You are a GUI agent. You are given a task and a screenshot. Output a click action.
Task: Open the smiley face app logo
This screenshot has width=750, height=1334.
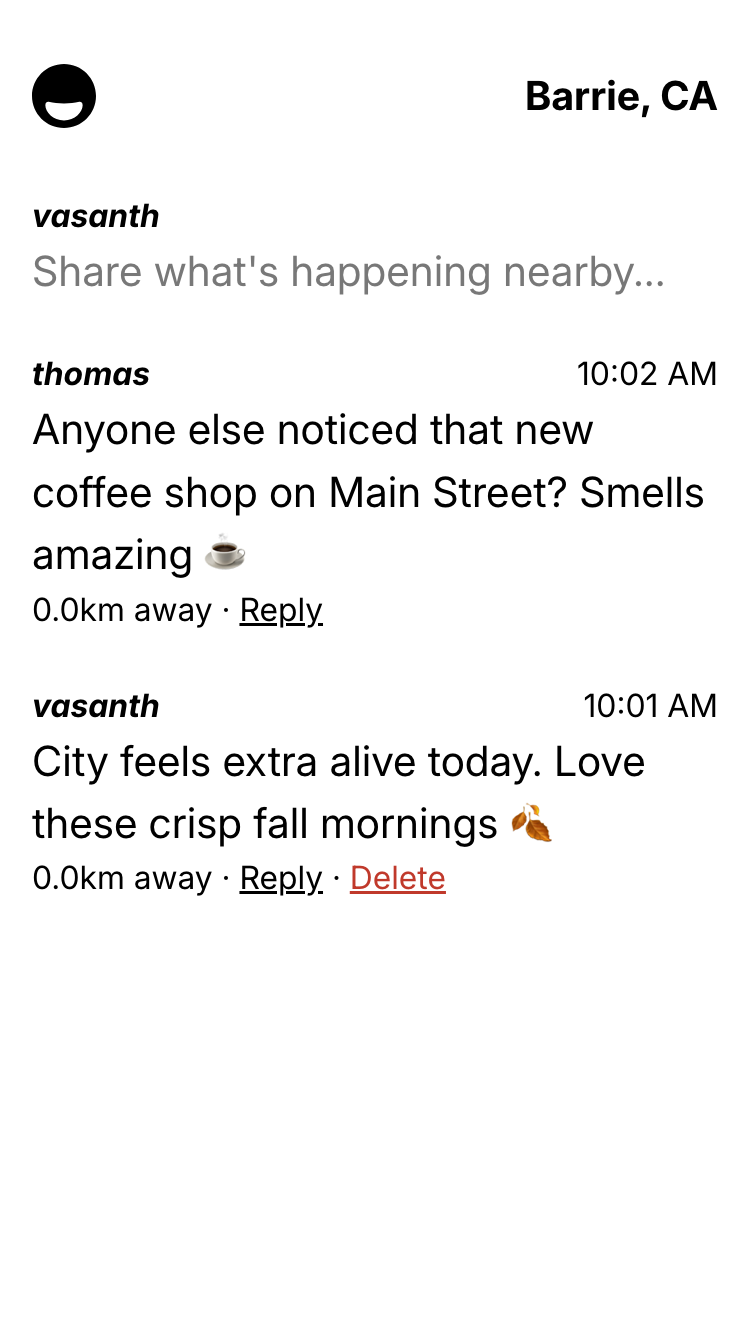coord(64,96)
